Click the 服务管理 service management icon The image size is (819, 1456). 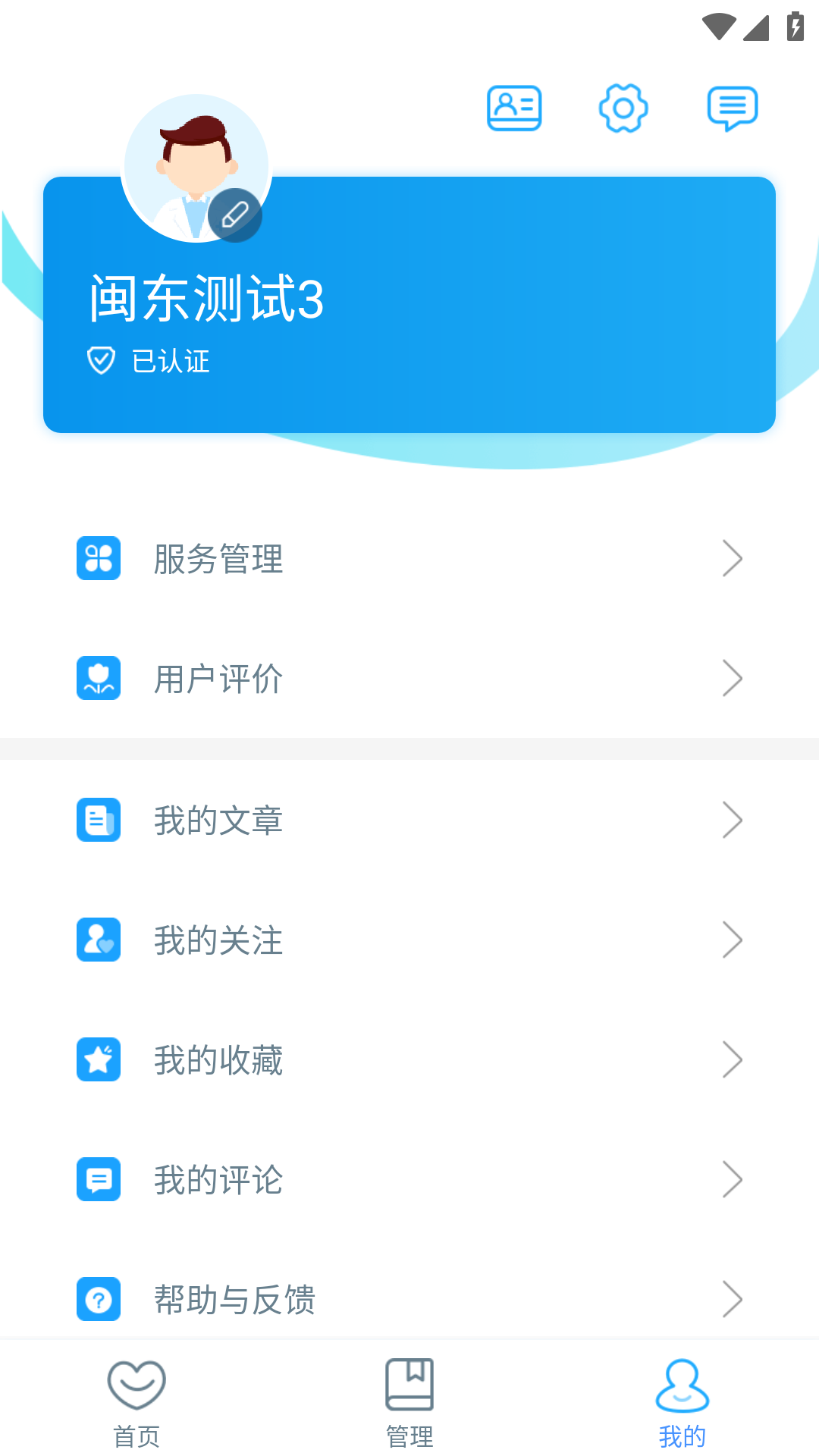tap(98, 559)
